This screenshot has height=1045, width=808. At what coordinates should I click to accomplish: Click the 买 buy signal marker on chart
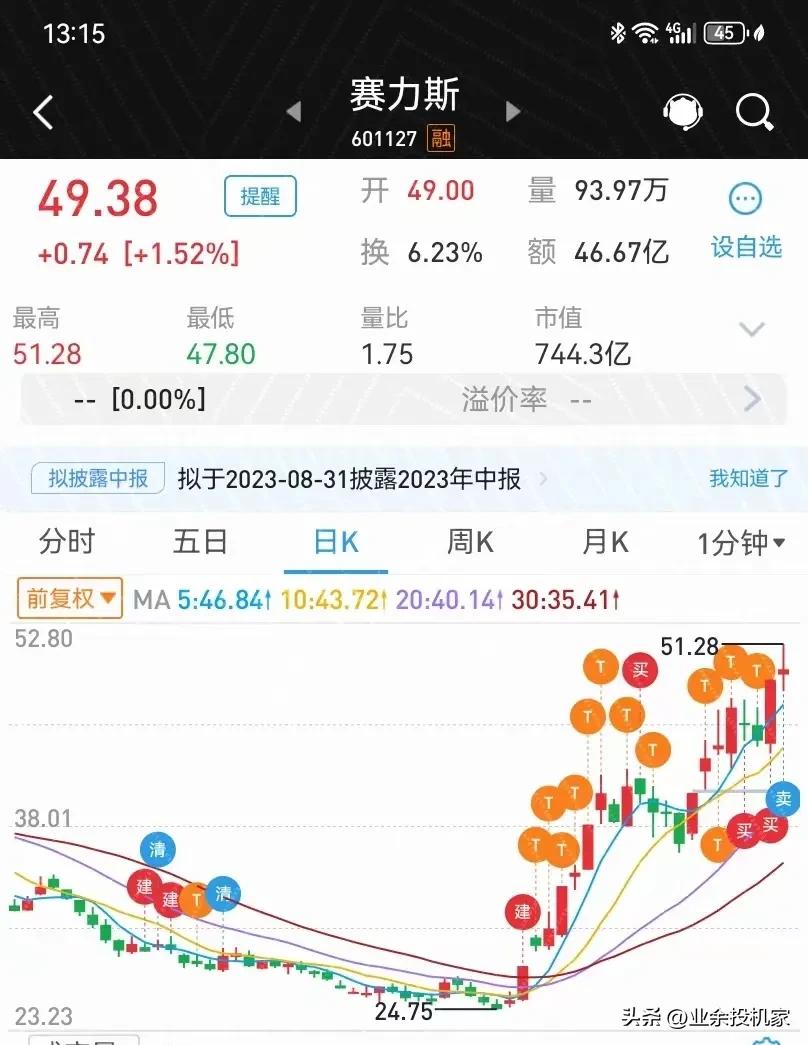click(x=639, y=668)
